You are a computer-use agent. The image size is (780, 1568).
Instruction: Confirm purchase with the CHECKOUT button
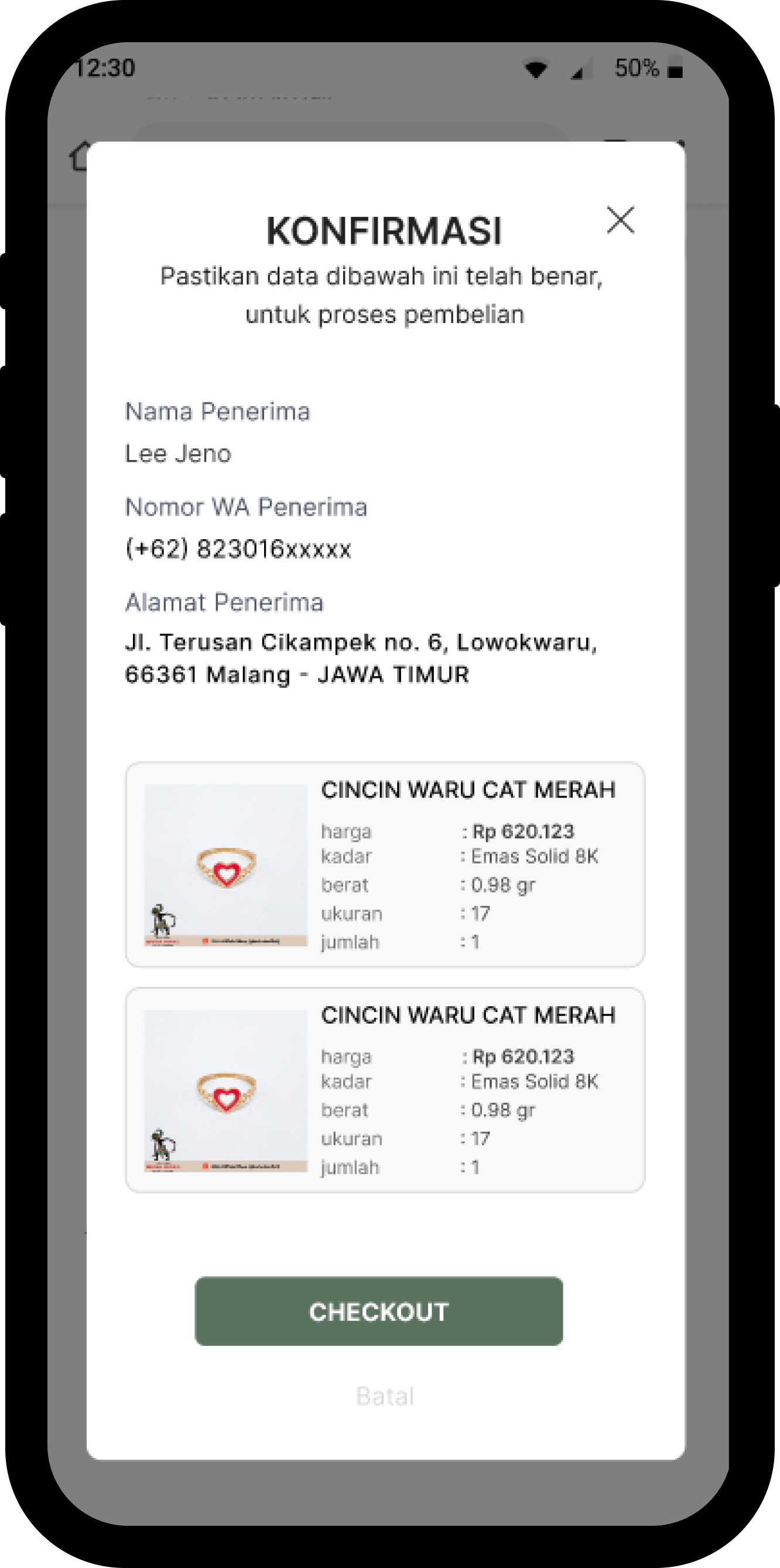[378, 1311]
